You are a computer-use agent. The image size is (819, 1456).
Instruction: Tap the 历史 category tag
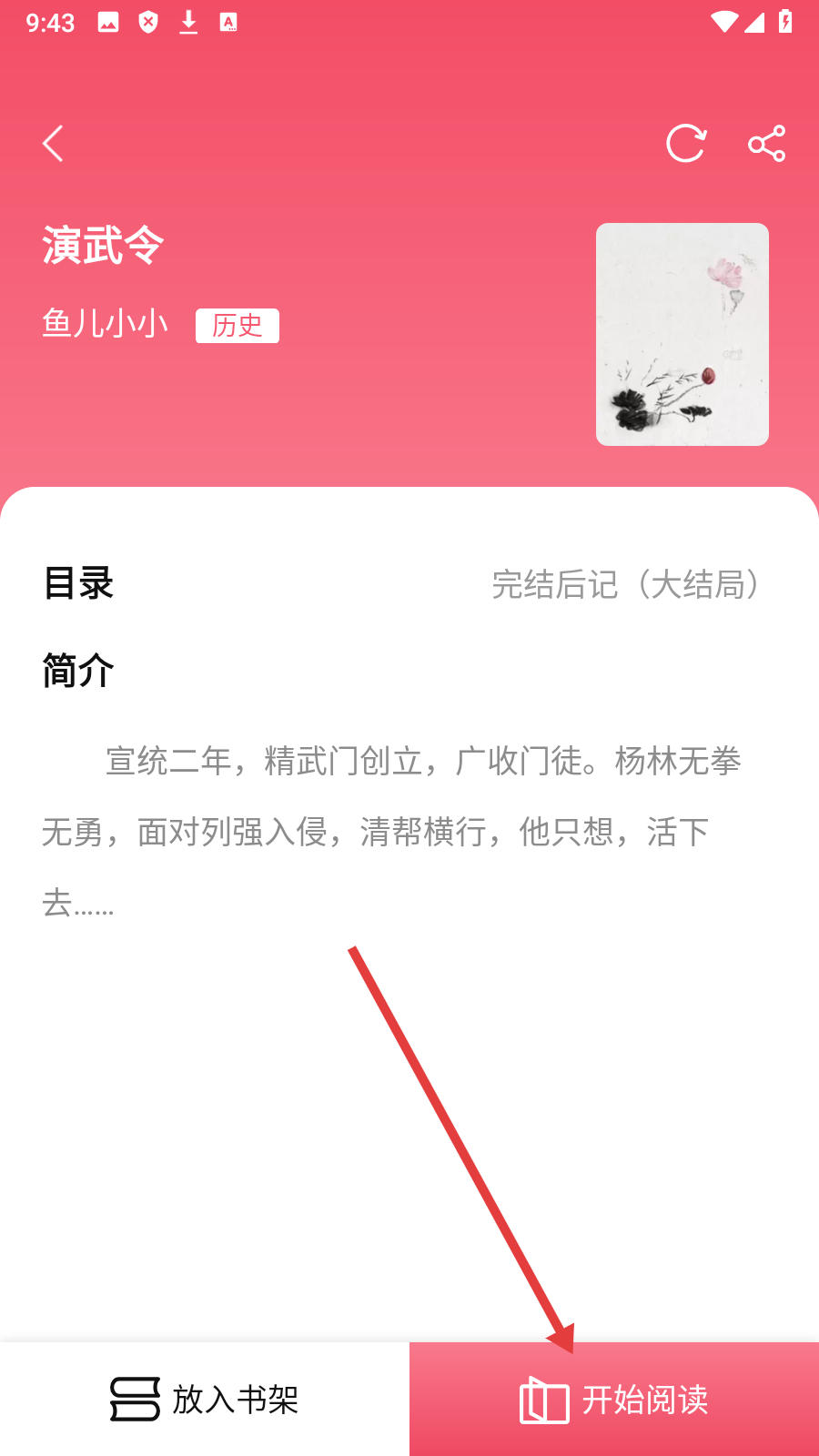(237, 325)
